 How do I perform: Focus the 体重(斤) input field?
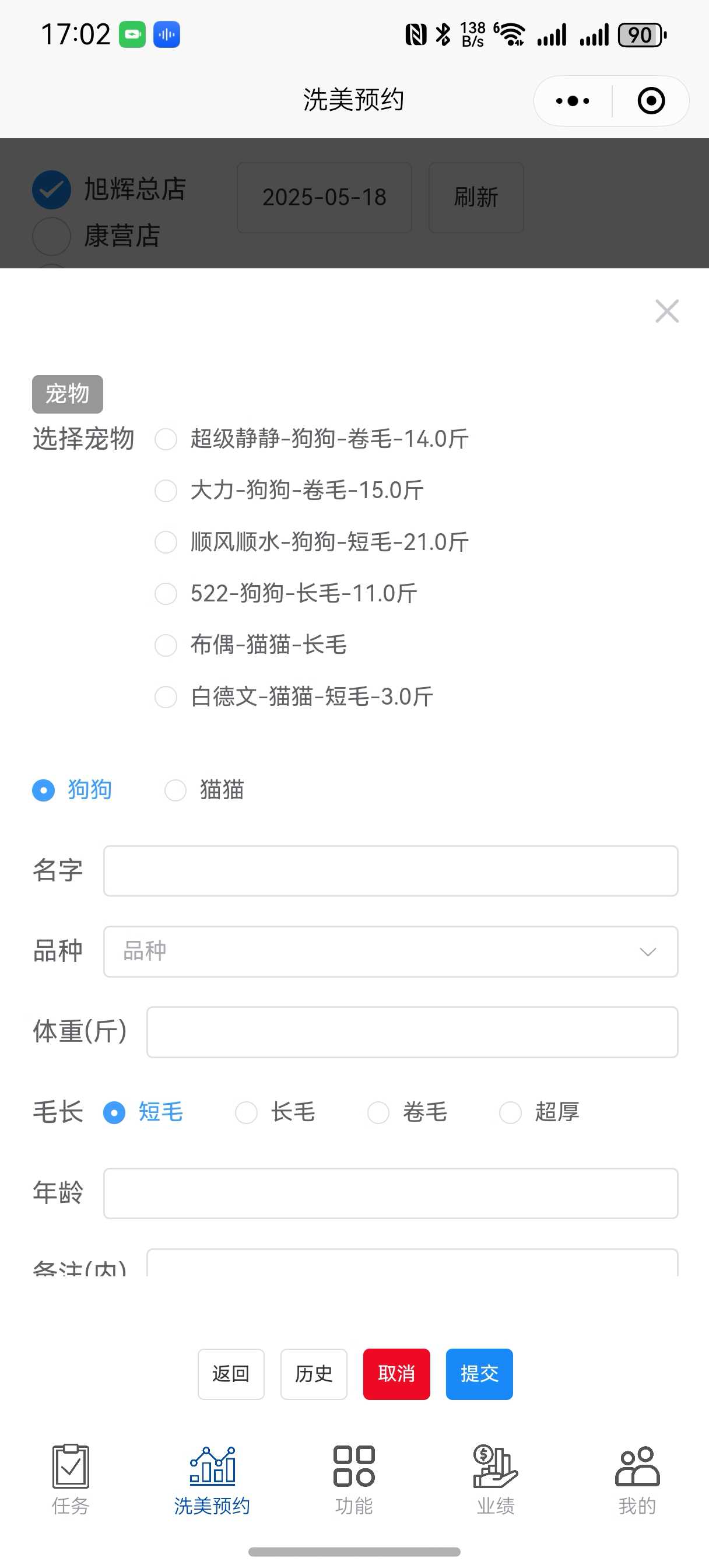pyautogui.click(x=412, y=1032)
